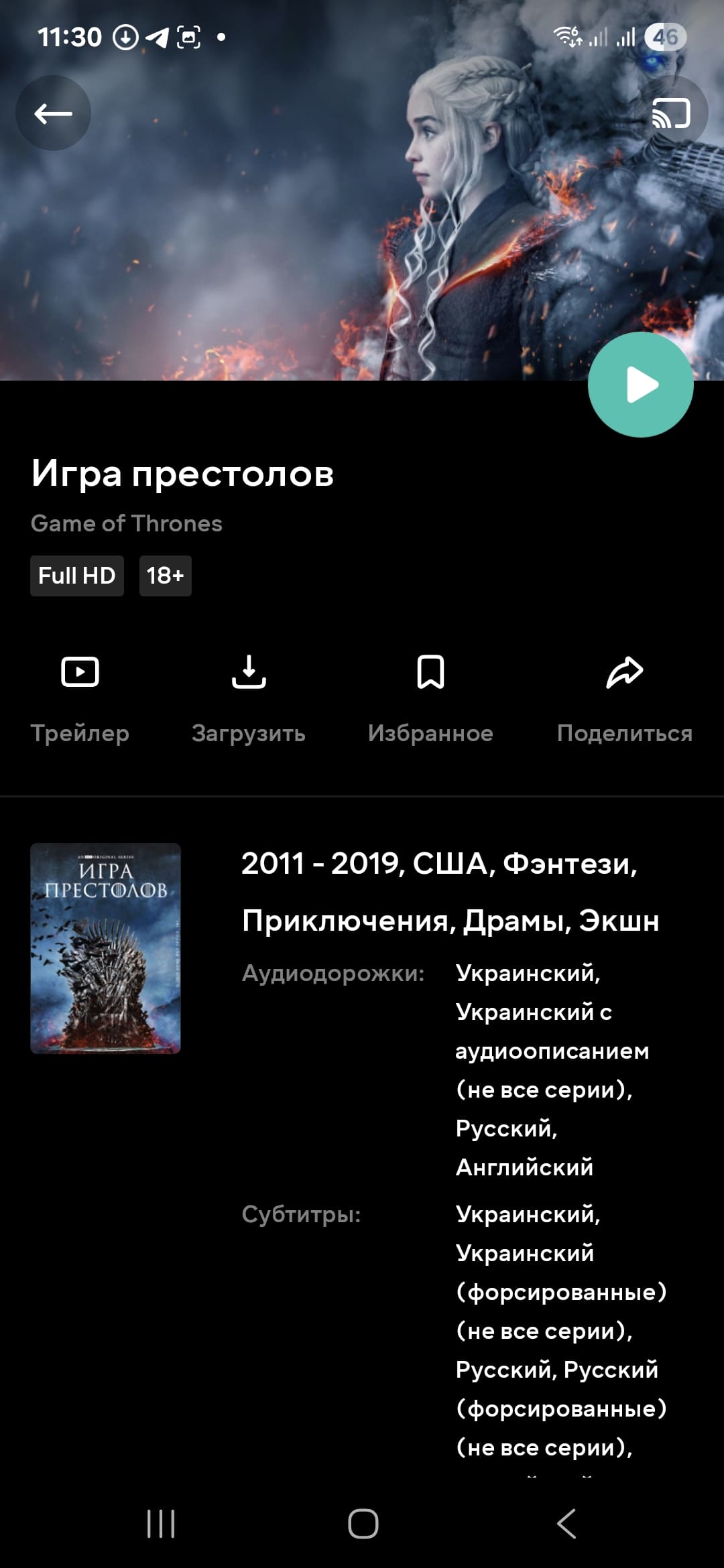The image size is (724, 1568).
Task: Share the series via Поделиться
Action: click(x=624, y=697)
